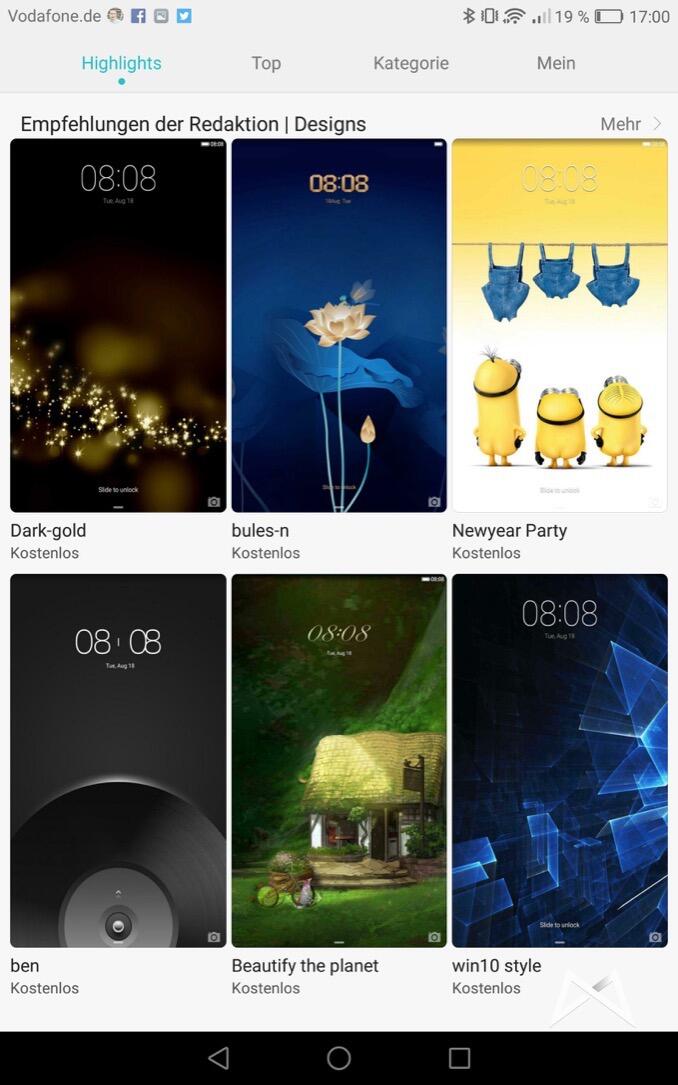Open the Kategorie tab
The width and height of the screenshot is (678, 1085).
click(411, 63)
